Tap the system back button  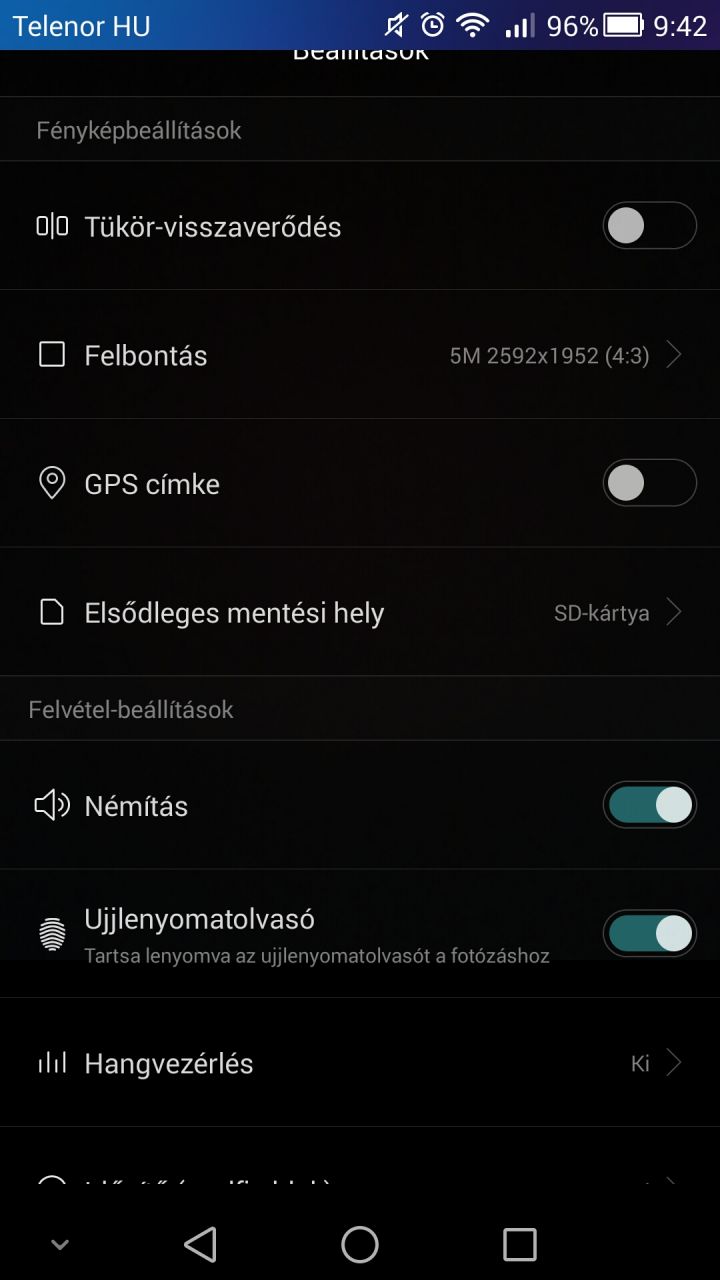[x=200, y=1244]
